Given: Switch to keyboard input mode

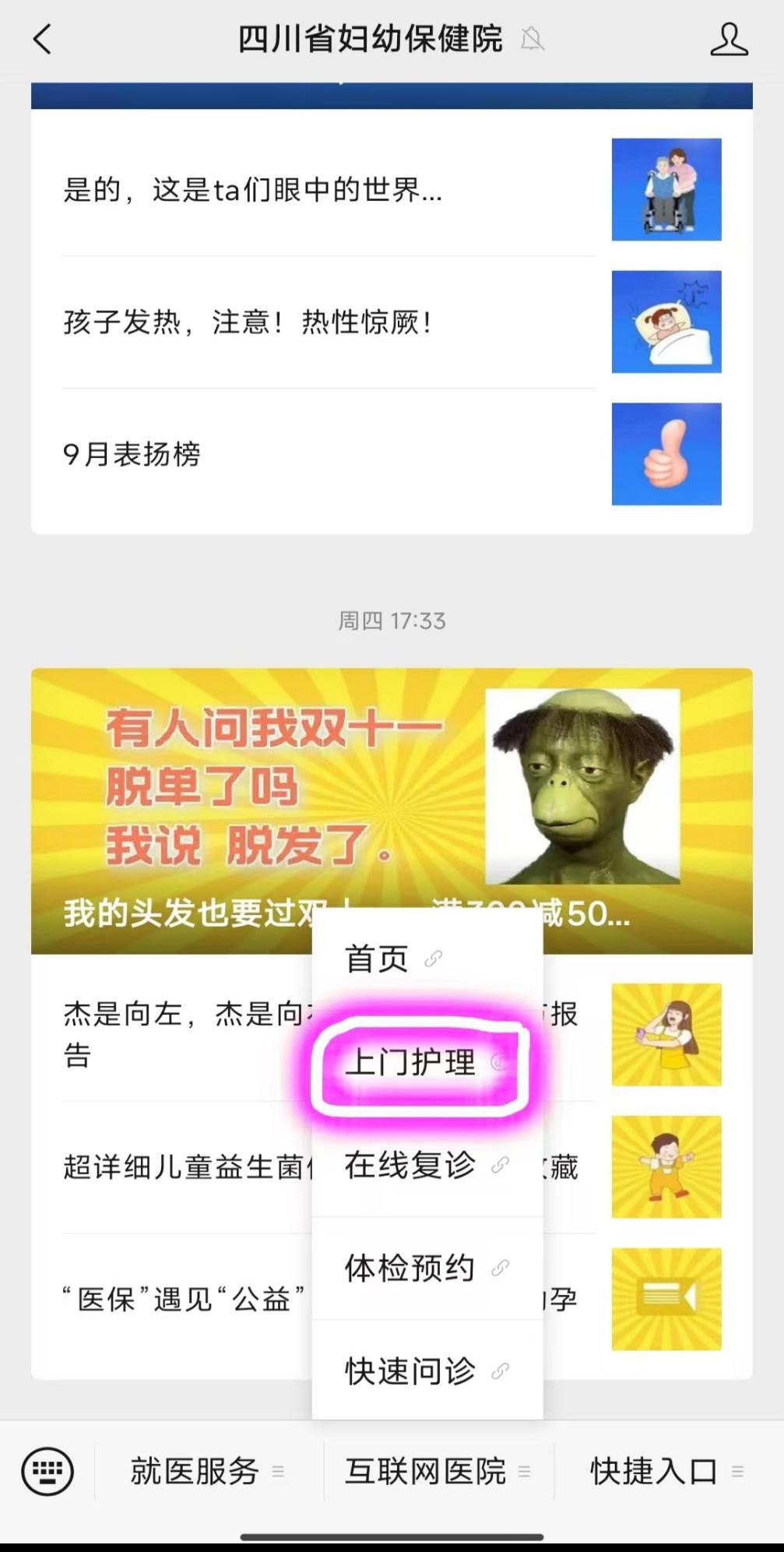Looking at the screenshot, I should click(x=47, y=1471).
